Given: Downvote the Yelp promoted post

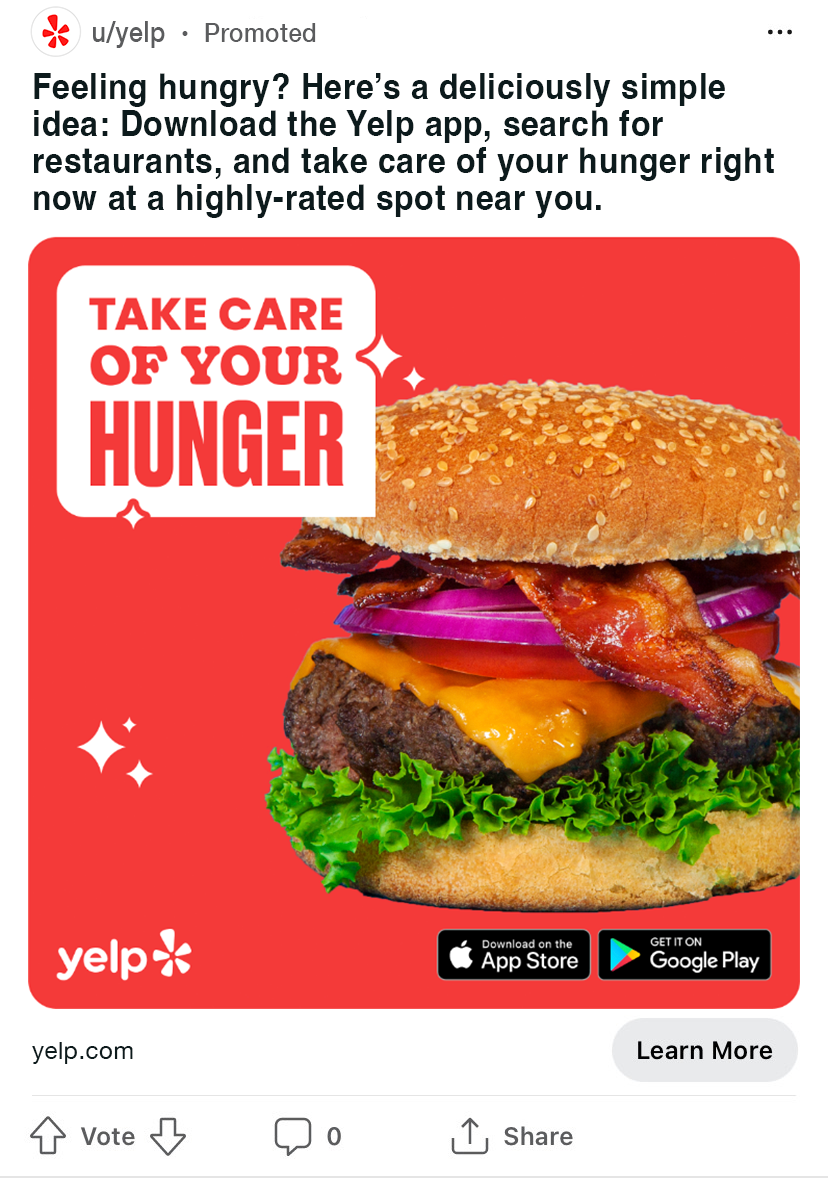Looking at the screenshot, I should [x=168, y=1136].
